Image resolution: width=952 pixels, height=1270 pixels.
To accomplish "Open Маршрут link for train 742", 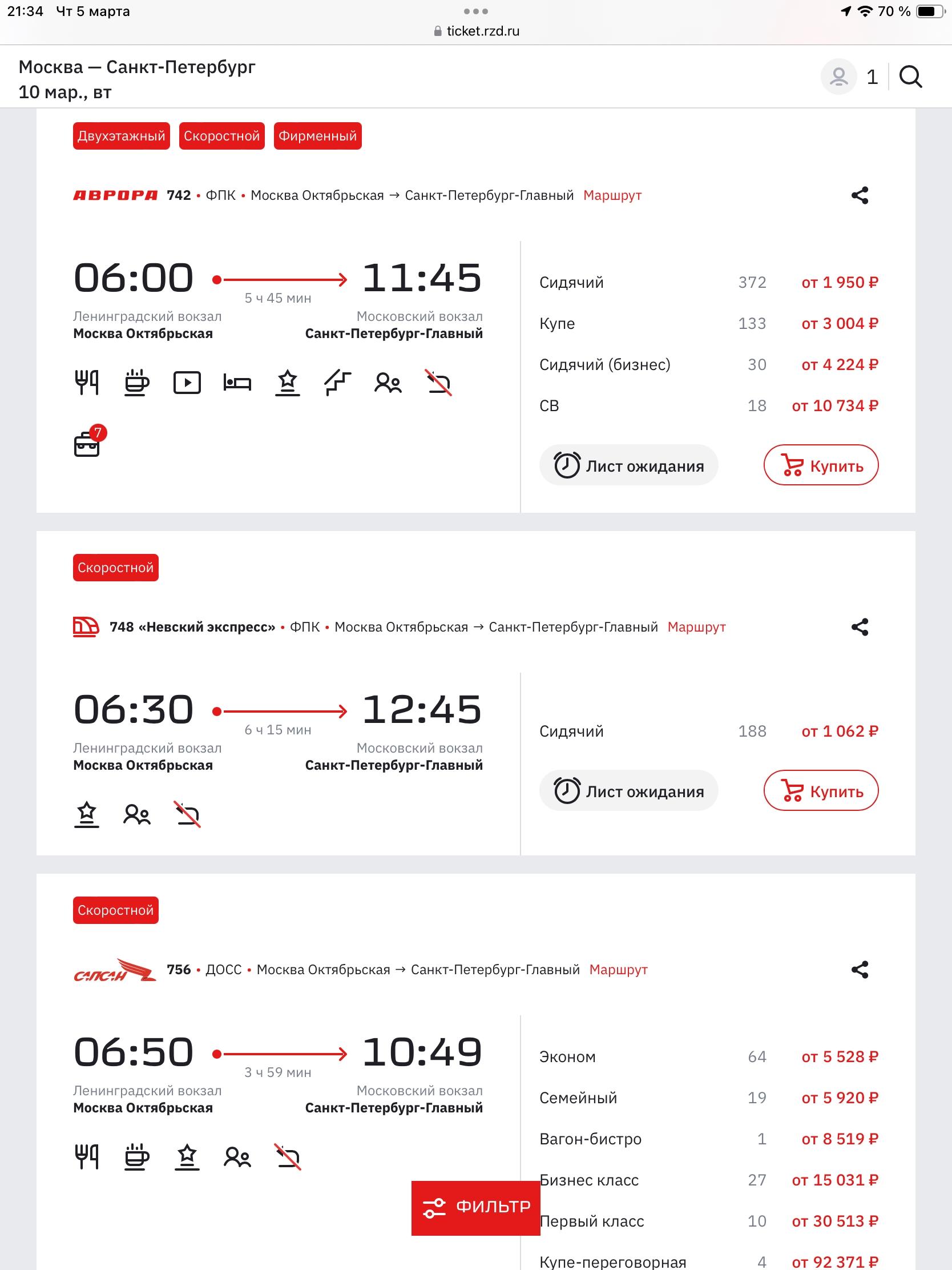I will point(612,196).
